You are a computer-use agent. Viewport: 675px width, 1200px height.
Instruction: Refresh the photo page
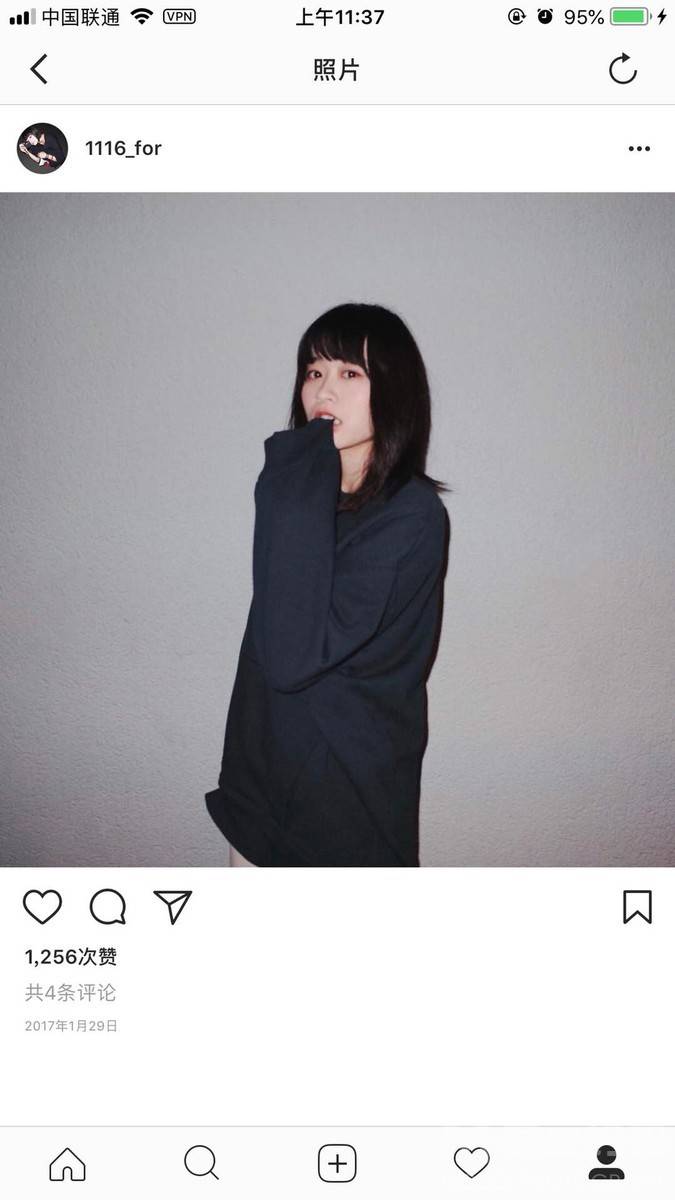tap(622, 69)
